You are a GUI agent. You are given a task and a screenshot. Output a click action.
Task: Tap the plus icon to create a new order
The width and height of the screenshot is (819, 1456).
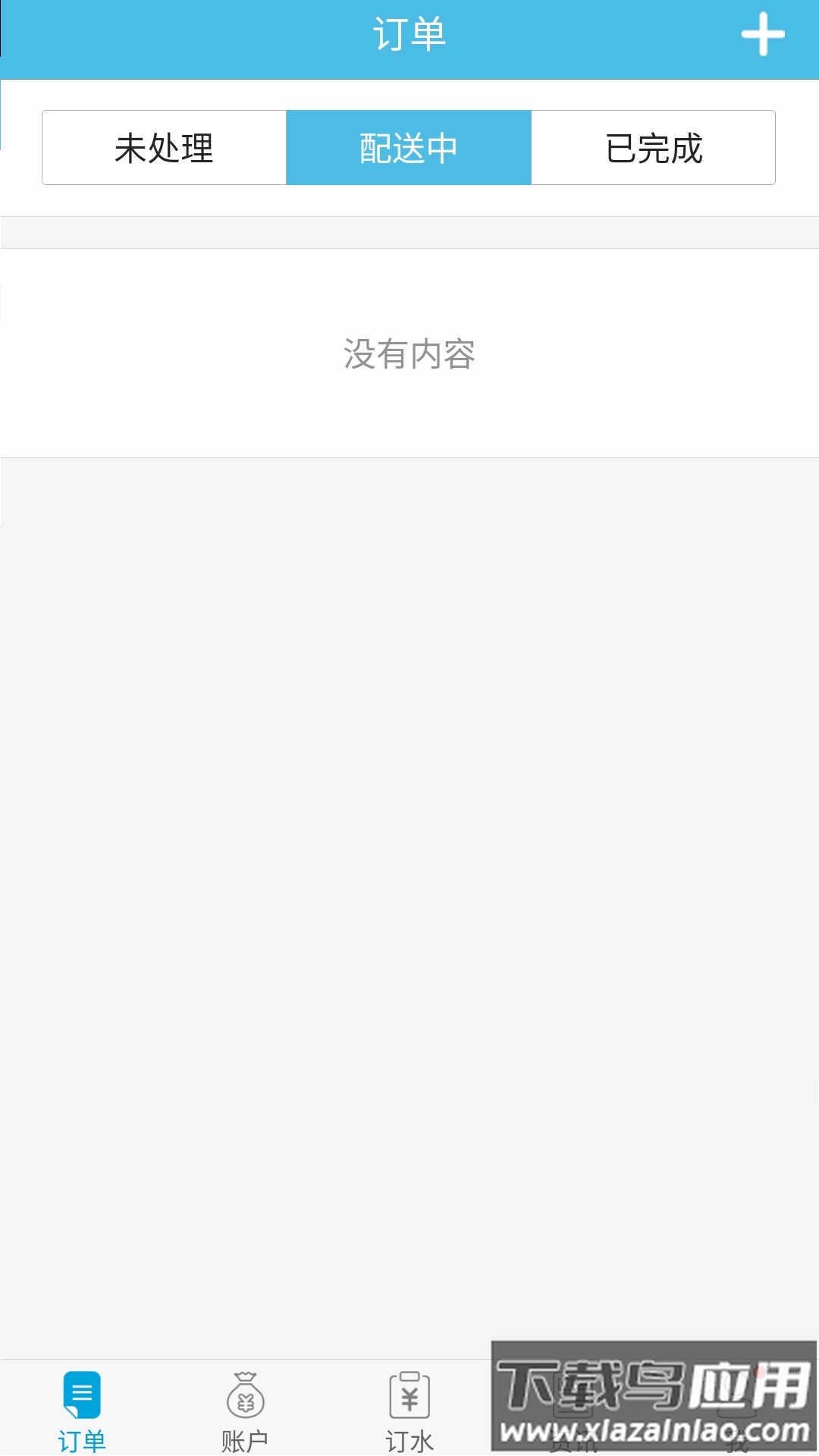pyautogui.click(x=764, y=33)
